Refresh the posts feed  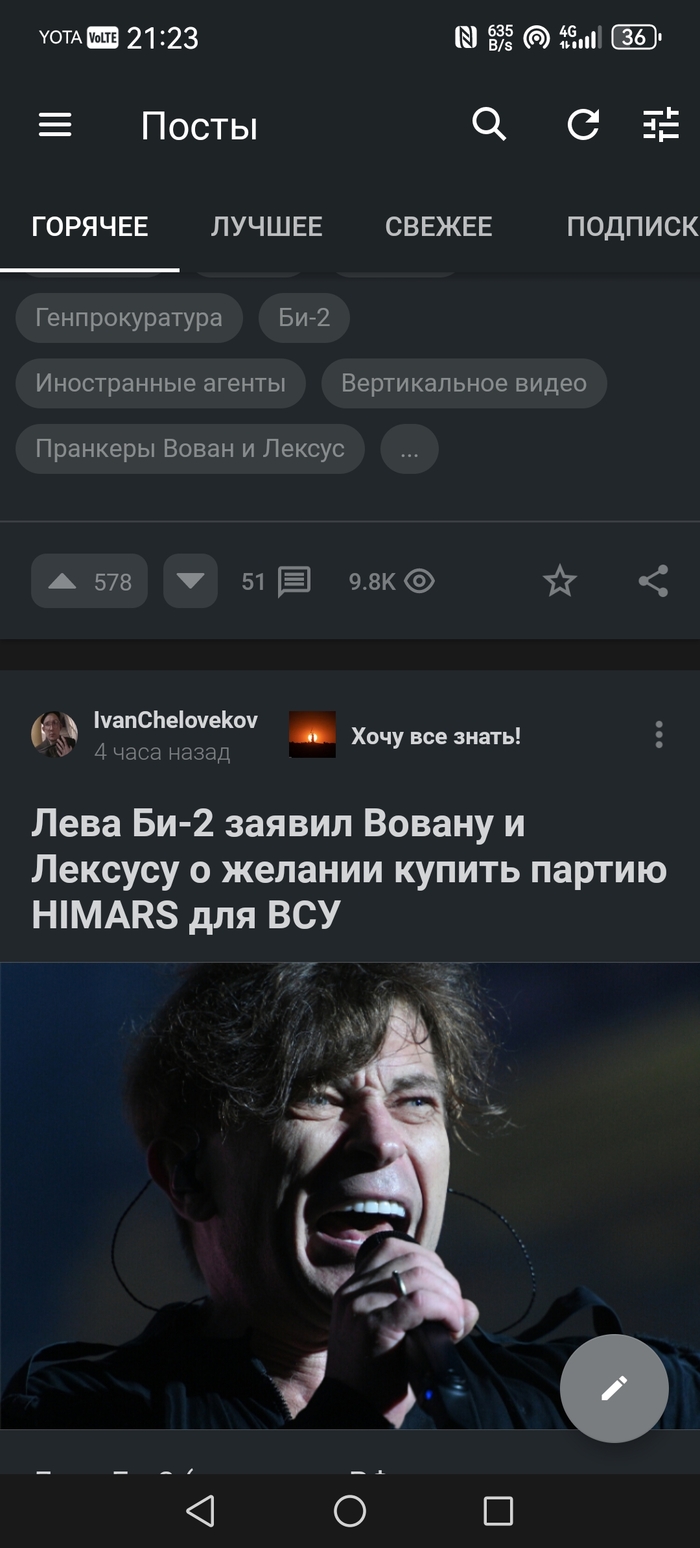click(x=583, y=125)
